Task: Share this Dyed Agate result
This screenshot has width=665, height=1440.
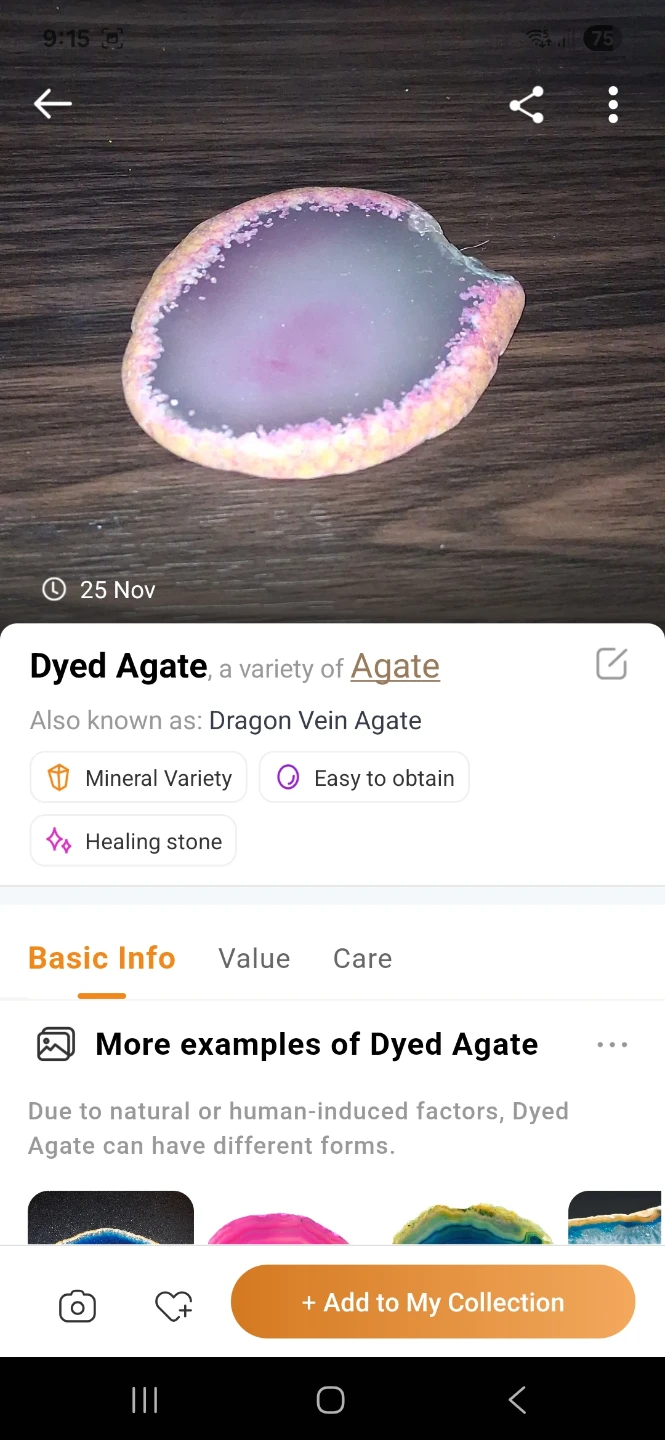Action: click(x=526, y=104)
